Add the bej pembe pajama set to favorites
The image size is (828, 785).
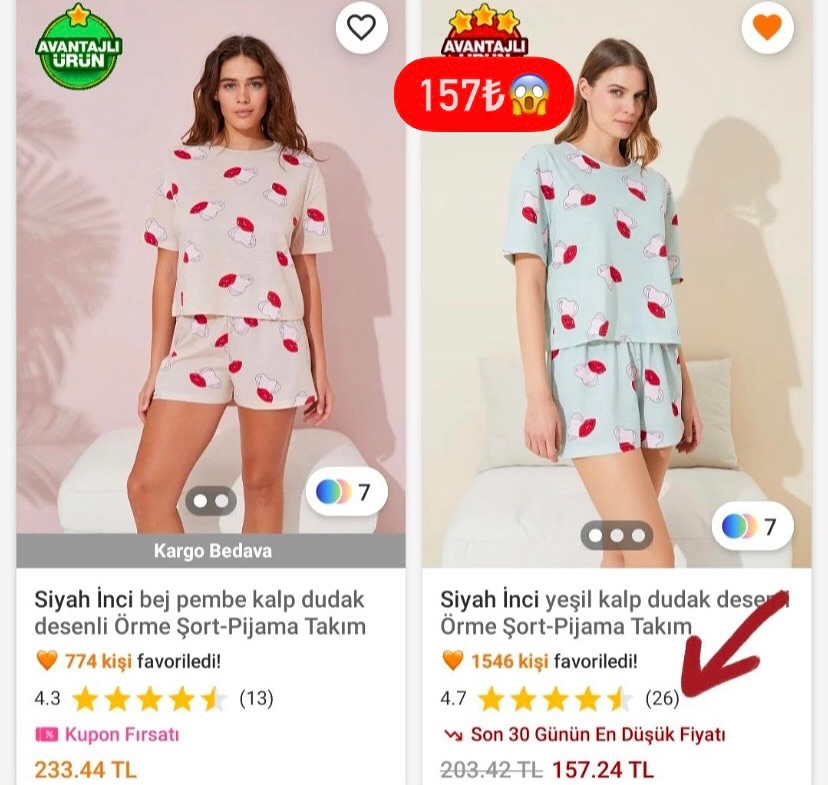361,28
